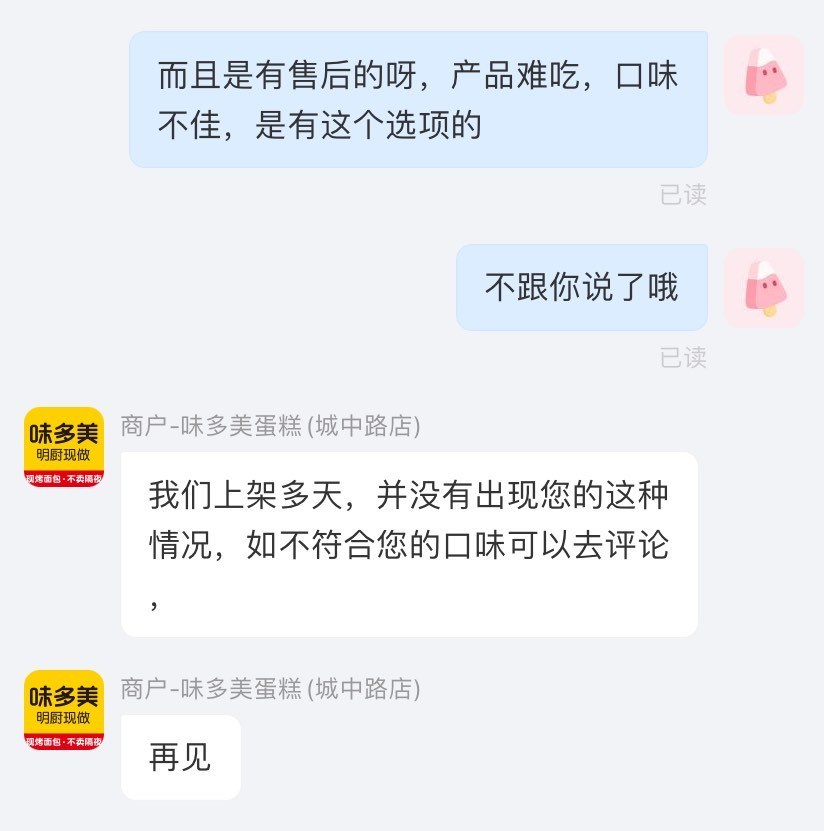Tap user avatar beside the 而且是有售后的呀 message
Image resolution: width=824 pixels, height=831 pixels.
764,76
